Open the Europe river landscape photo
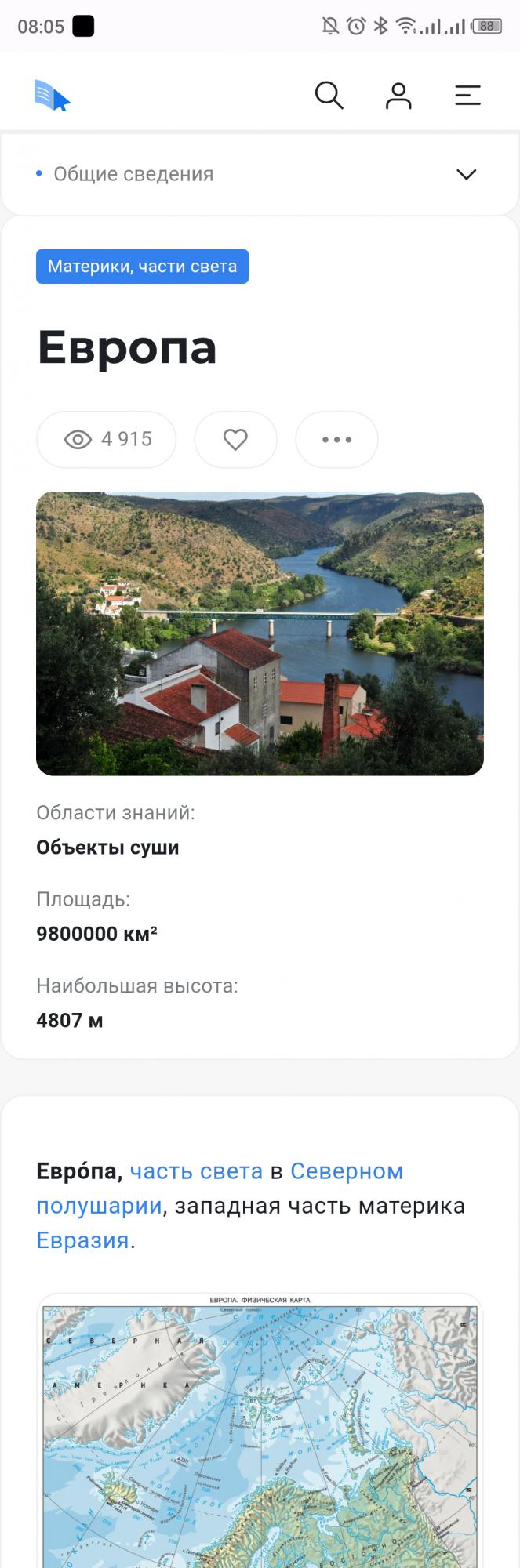Image resolution: width=520 pixels, height=1568 pixels. 260,633
